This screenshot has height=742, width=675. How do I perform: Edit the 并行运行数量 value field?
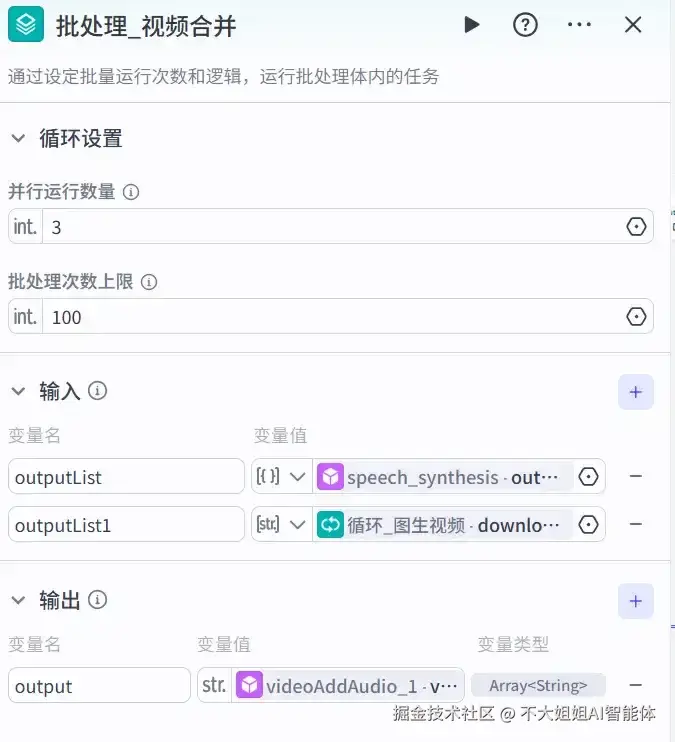pyautogui.click(x=330, y=227)
